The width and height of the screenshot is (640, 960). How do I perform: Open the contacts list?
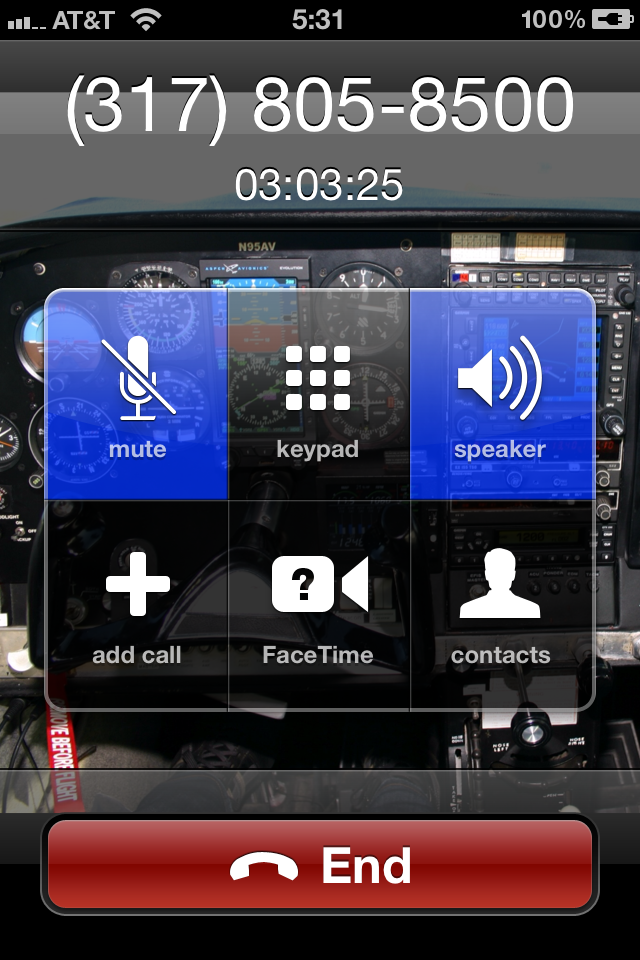pyautogui.click(x=500, y=603)
